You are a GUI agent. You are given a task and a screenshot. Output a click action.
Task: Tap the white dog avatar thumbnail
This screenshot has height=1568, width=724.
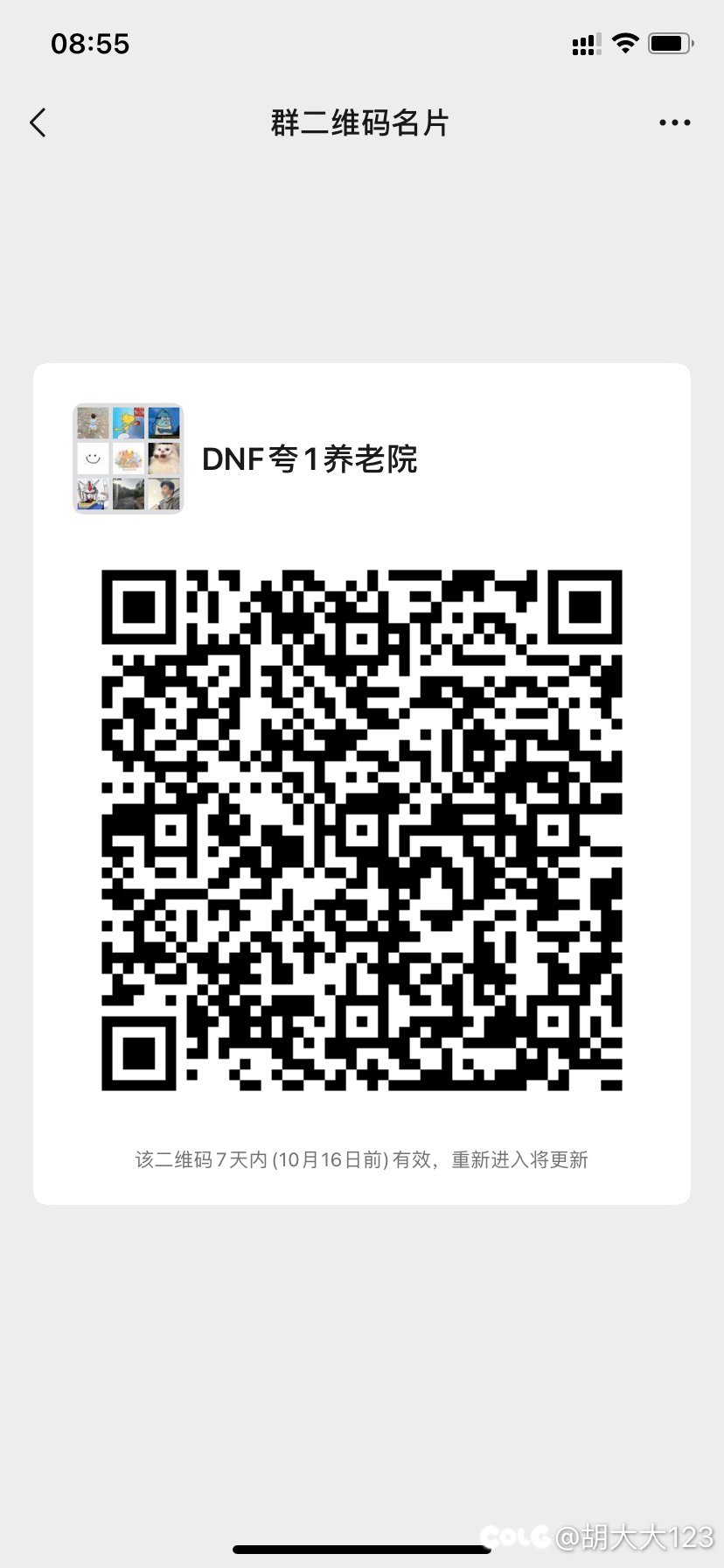[x=164, y=458]
